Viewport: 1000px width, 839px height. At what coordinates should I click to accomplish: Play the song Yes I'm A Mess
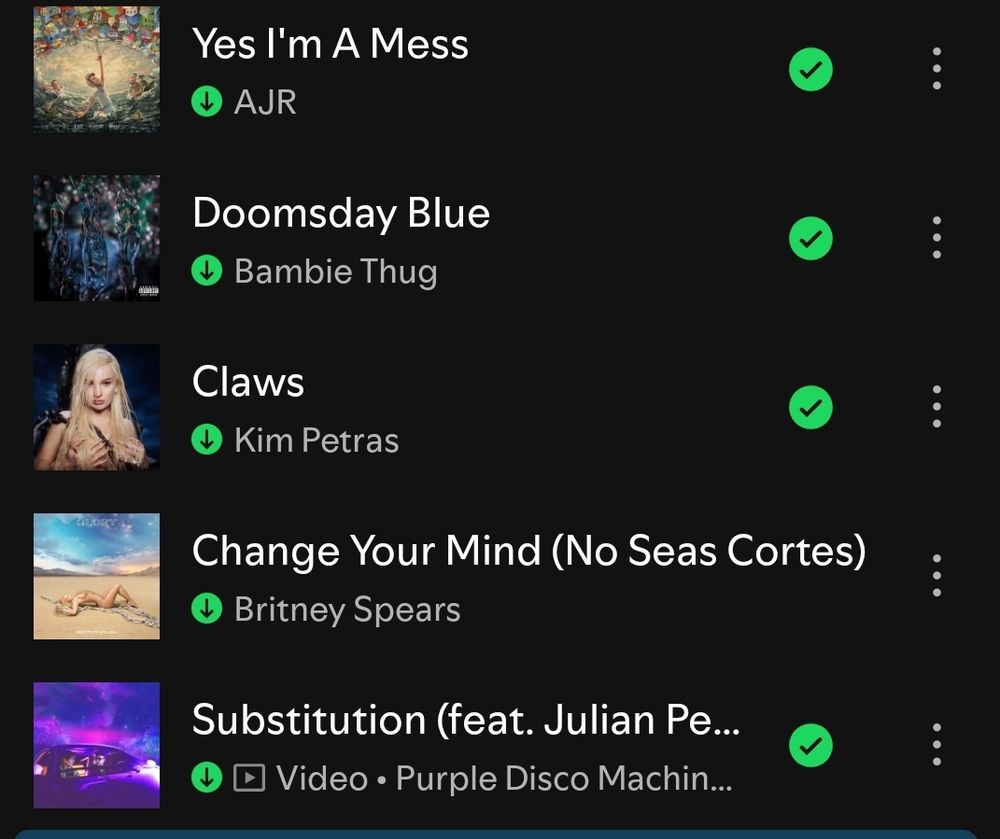pos(330,45)
